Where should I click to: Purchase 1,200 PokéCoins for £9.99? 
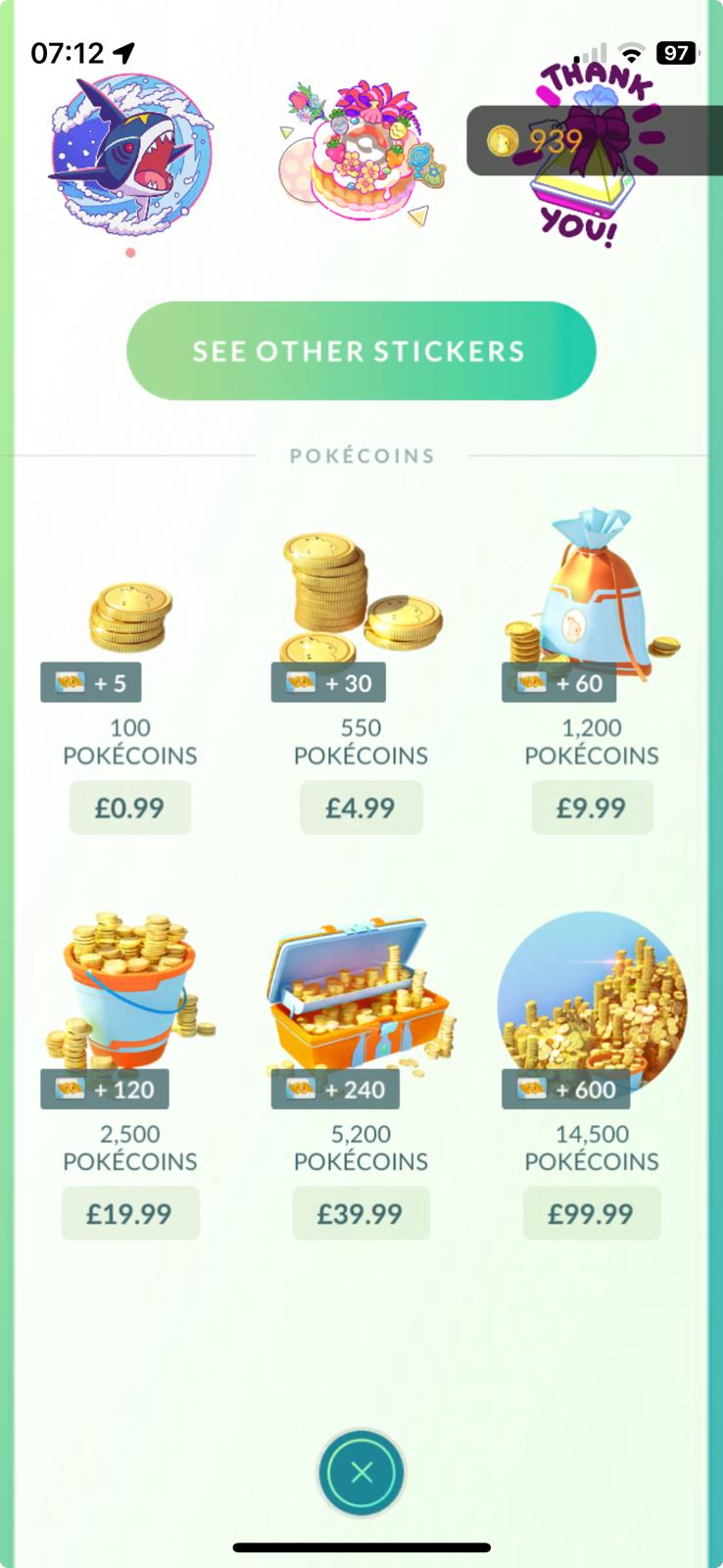pyautogui.click(x=592, y=808)
